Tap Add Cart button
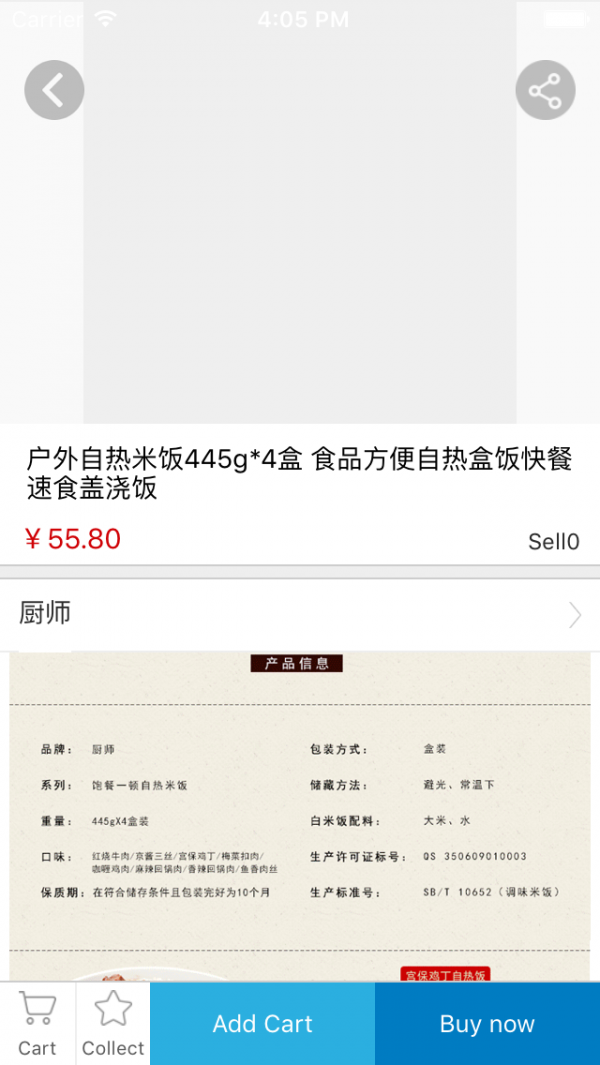Image resolution: width=600 pixels, height=1065 pixels. [x=262, y=1024]
